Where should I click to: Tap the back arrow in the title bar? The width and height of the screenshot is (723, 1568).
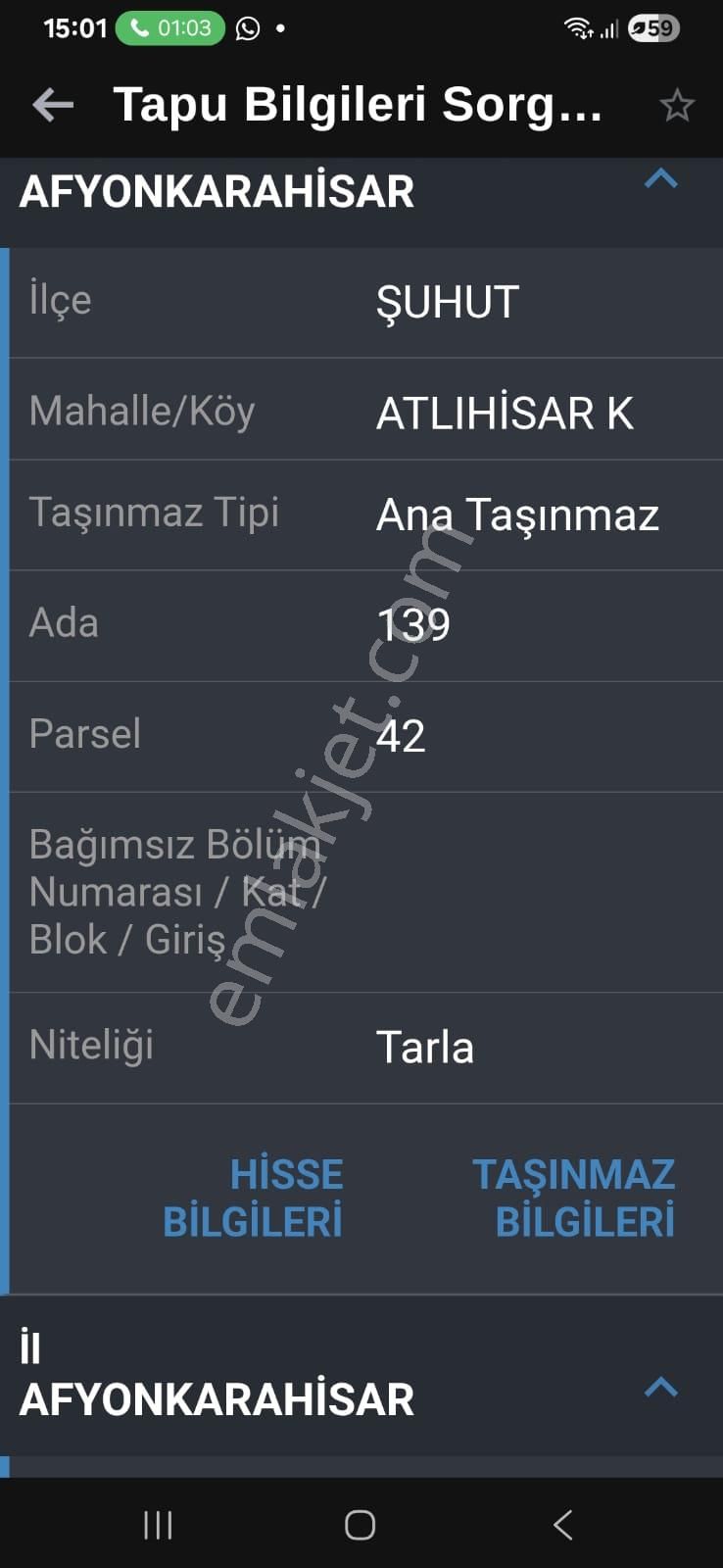tap(53, 105)
